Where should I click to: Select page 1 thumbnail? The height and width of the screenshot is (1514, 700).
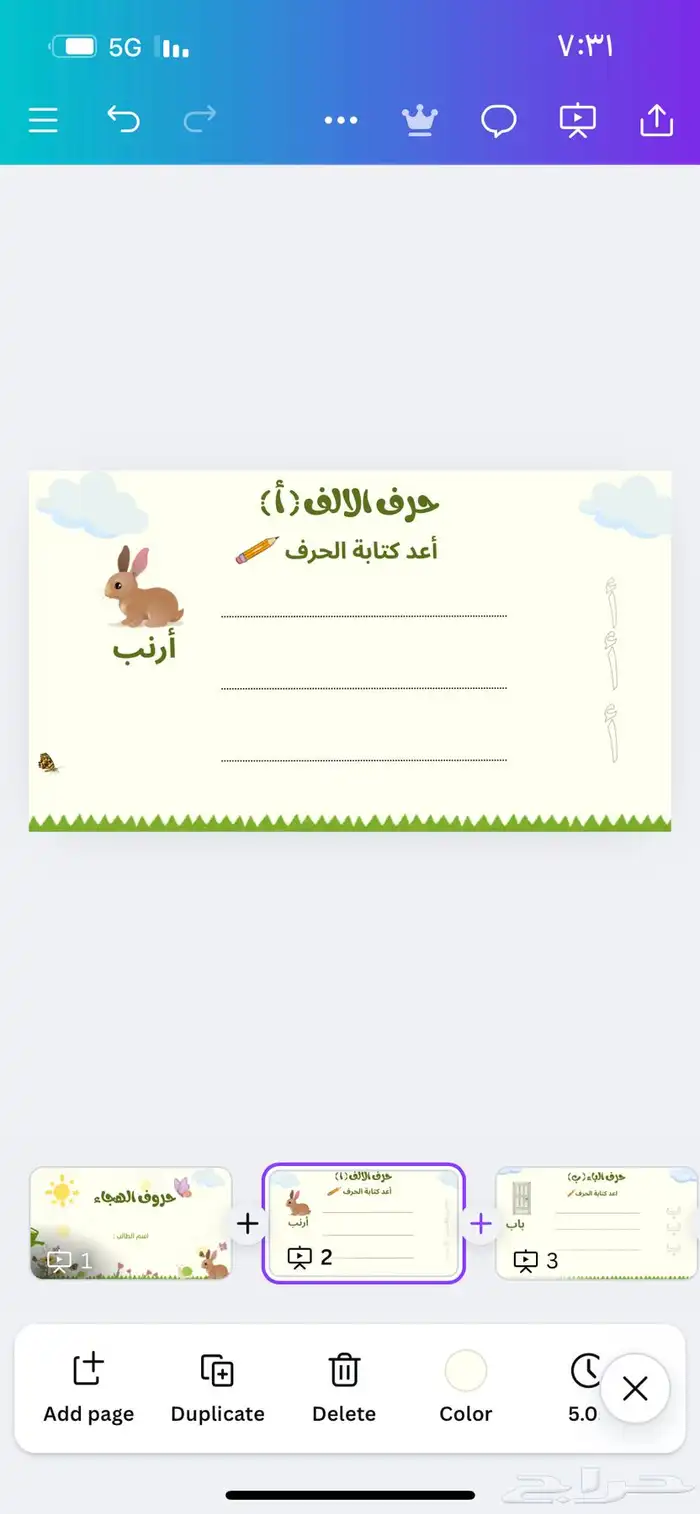tap(131, 1222)
